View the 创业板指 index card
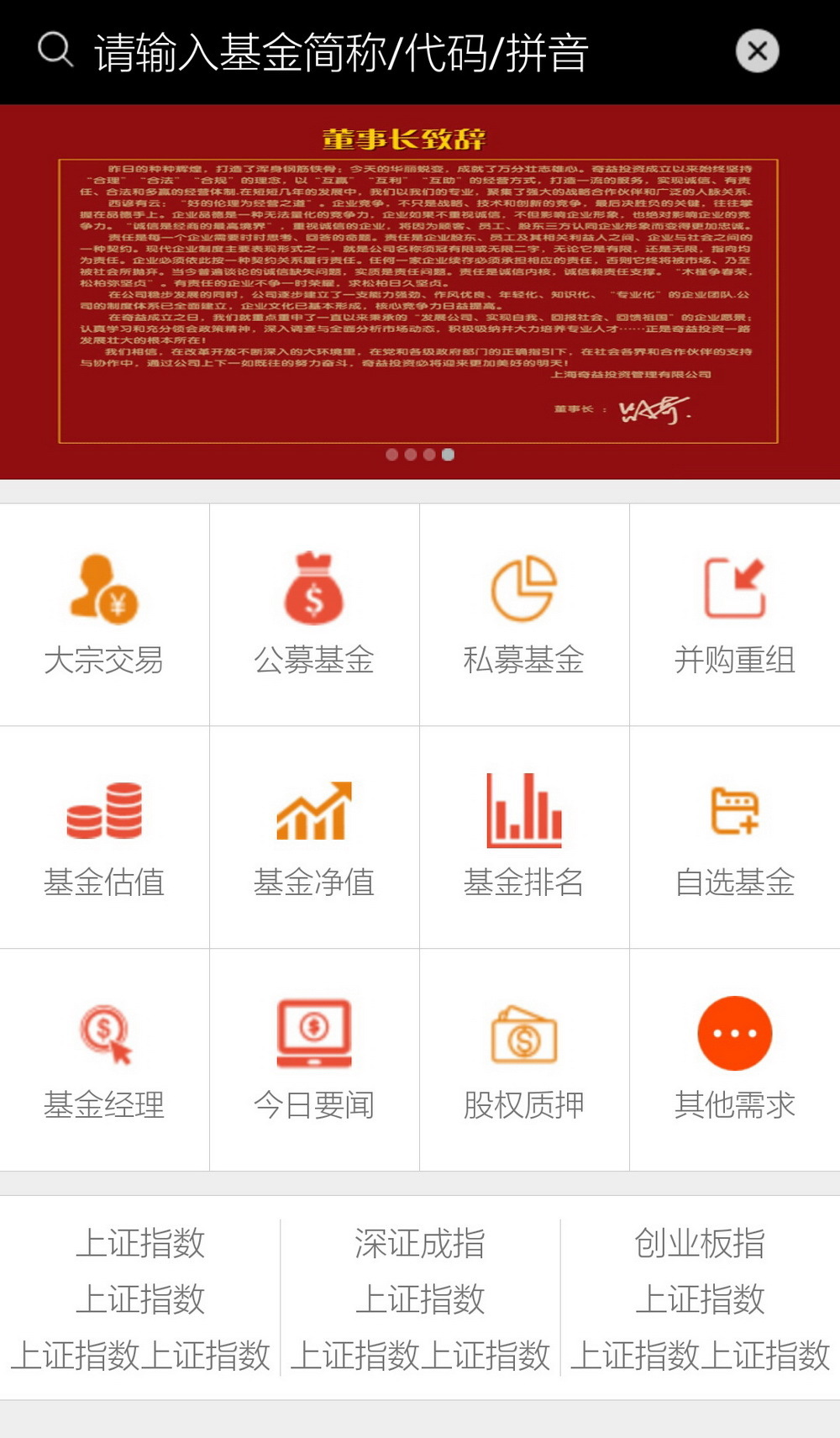The height and width of the screenshot is (1438, 840). (x=700, y=1298)
